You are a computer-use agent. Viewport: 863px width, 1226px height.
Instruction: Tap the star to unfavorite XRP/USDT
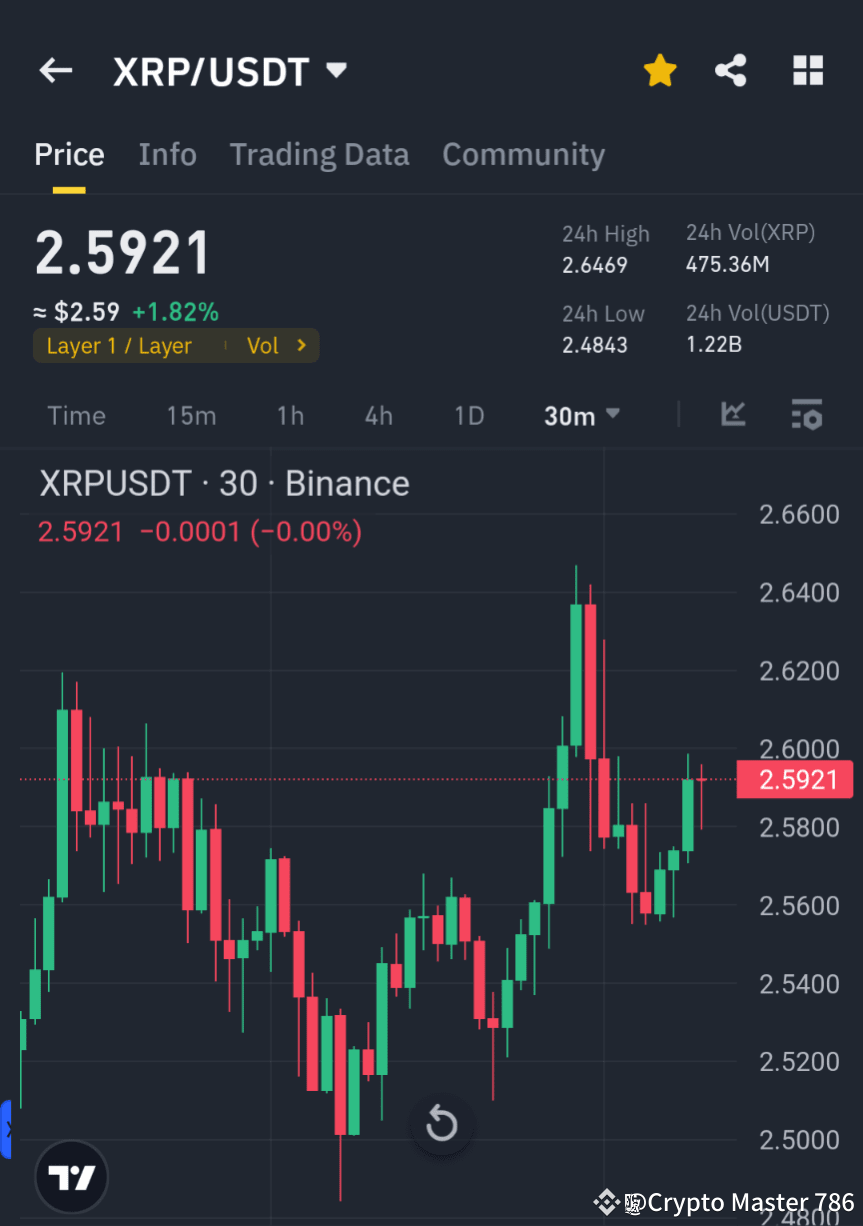[x=659, y=70]
